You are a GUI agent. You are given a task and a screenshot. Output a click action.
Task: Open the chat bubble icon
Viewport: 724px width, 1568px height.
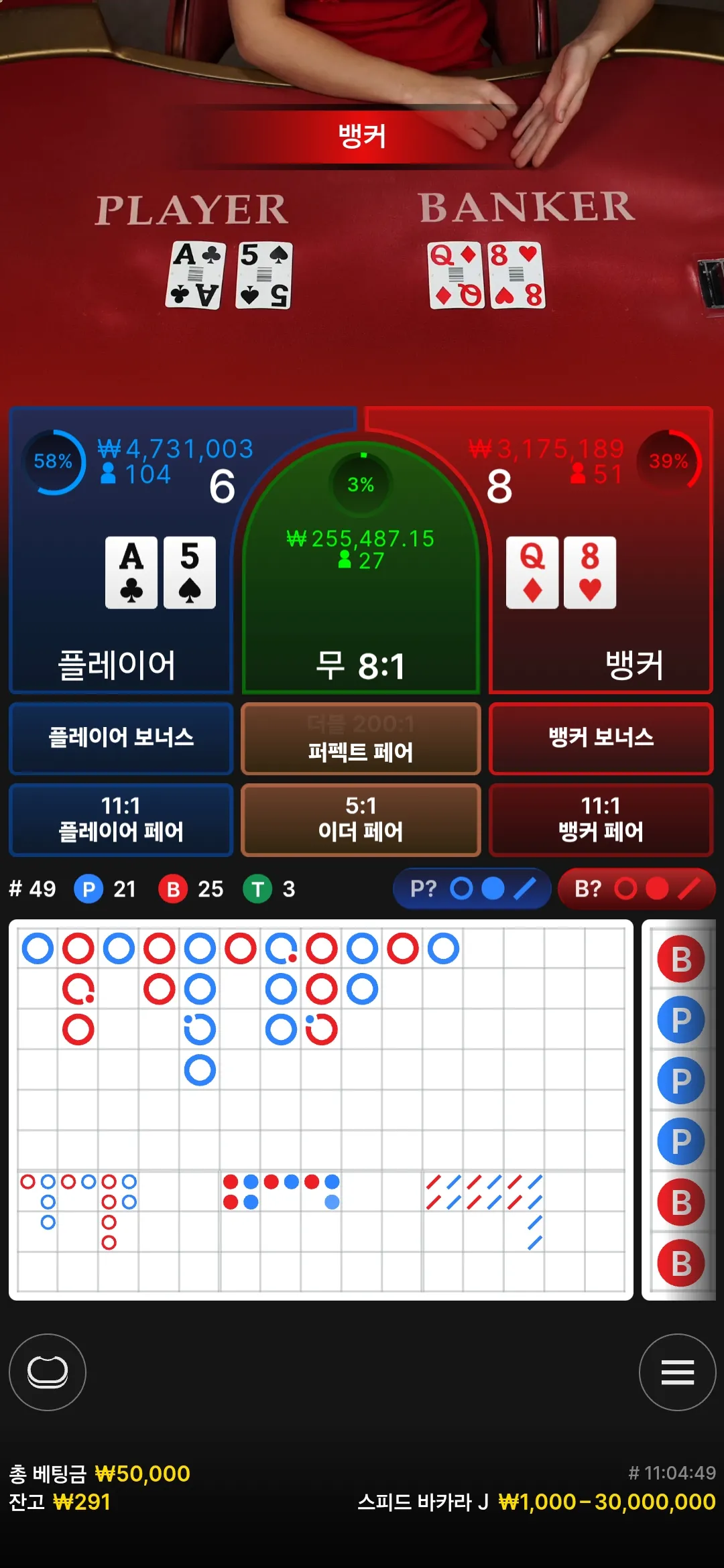[48, 1372]
